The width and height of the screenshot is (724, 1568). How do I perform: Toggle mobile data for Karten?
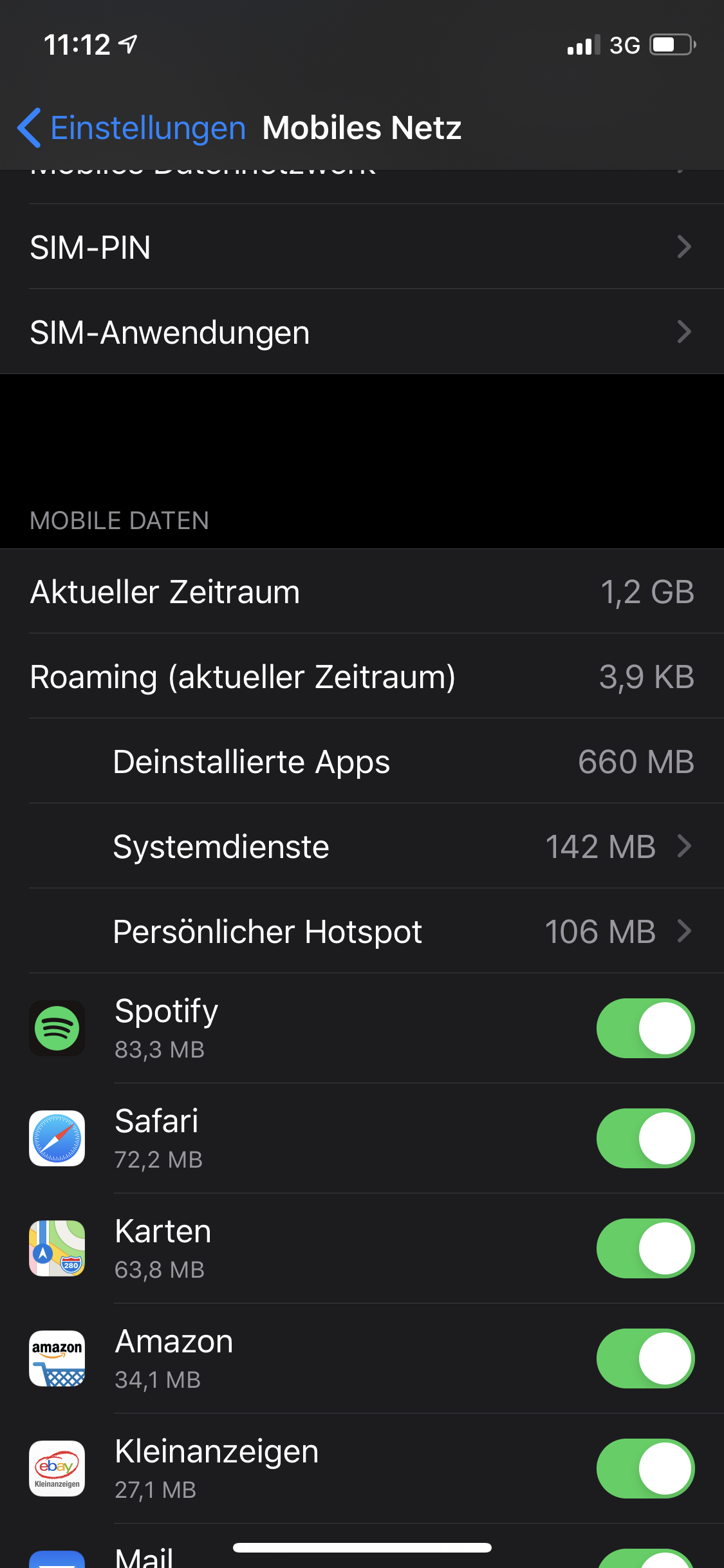coord(645,1248)
